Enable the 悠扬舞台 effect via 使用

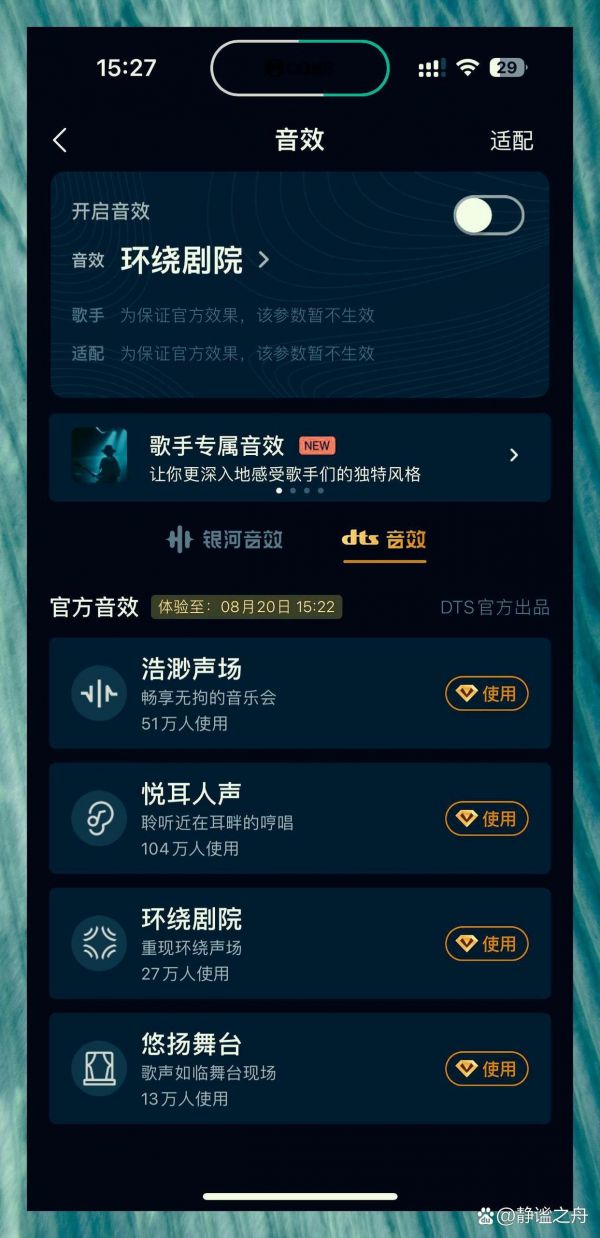(487, 1069)
